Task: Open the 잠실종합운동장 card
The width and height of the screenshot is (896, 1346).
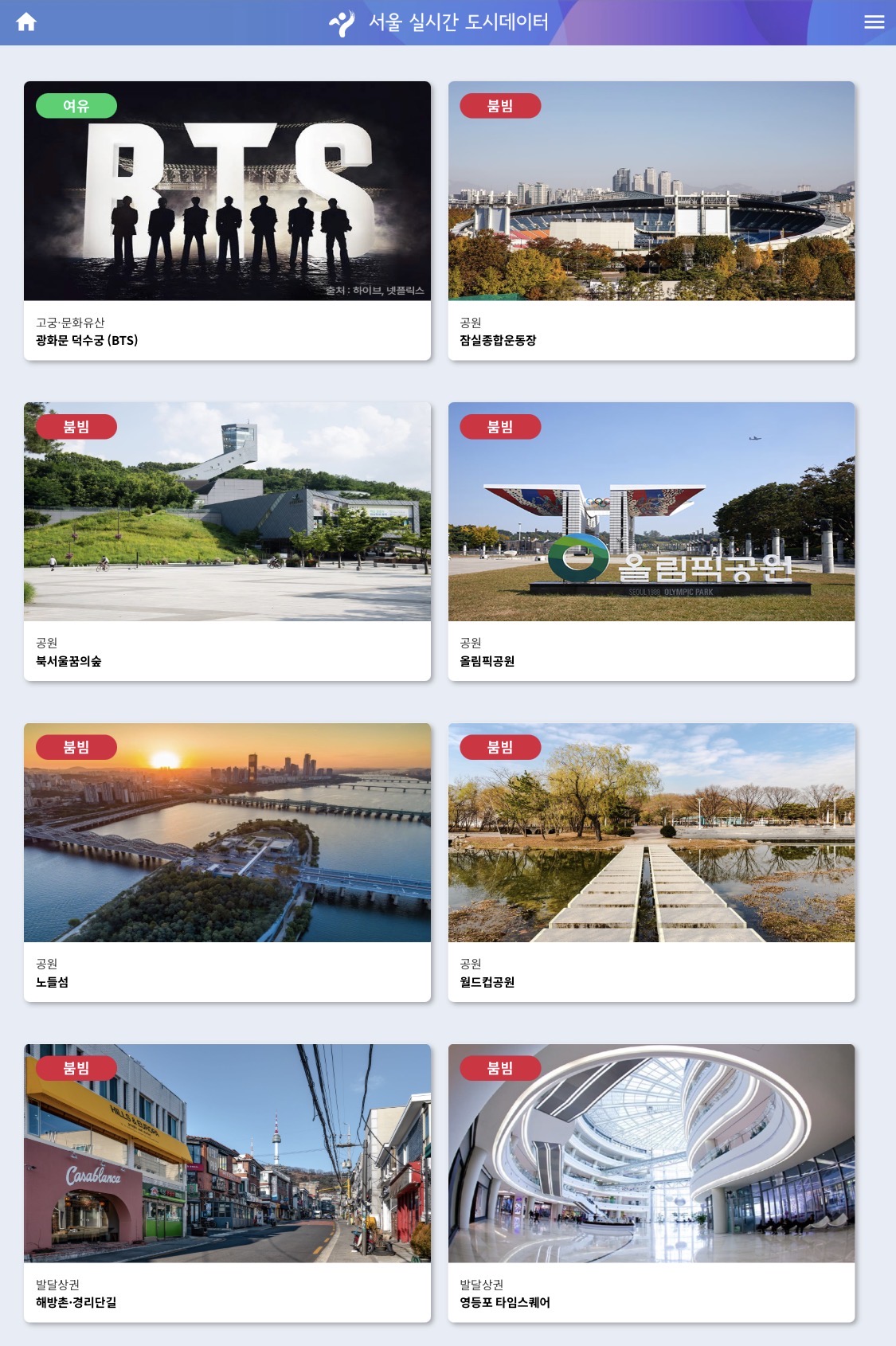Action: point(651,221)
